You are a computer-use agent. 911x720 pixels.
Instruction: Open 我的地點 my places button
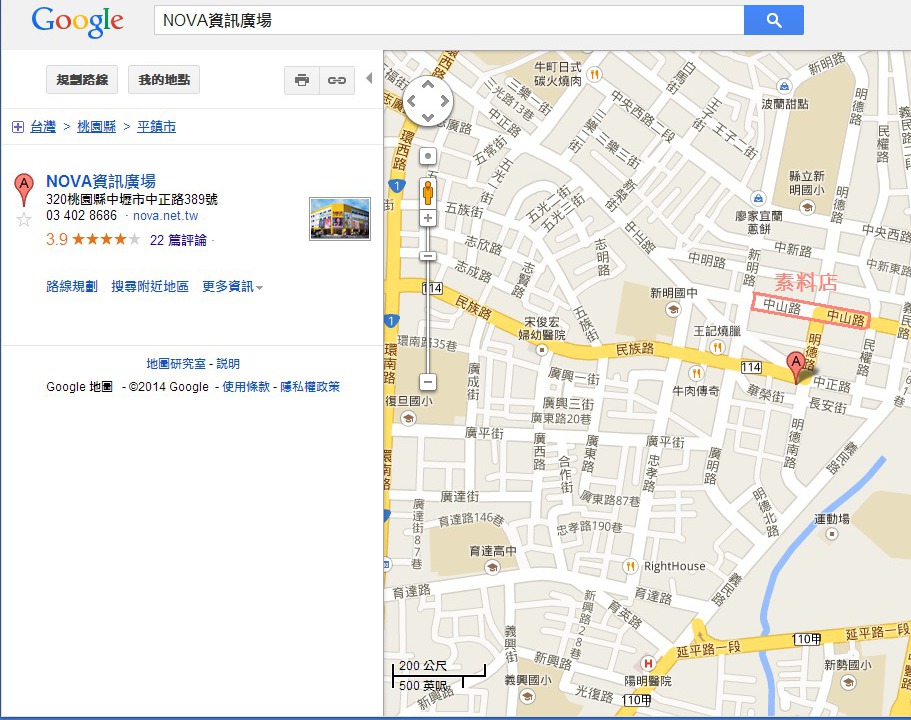[x=164, y=80]
